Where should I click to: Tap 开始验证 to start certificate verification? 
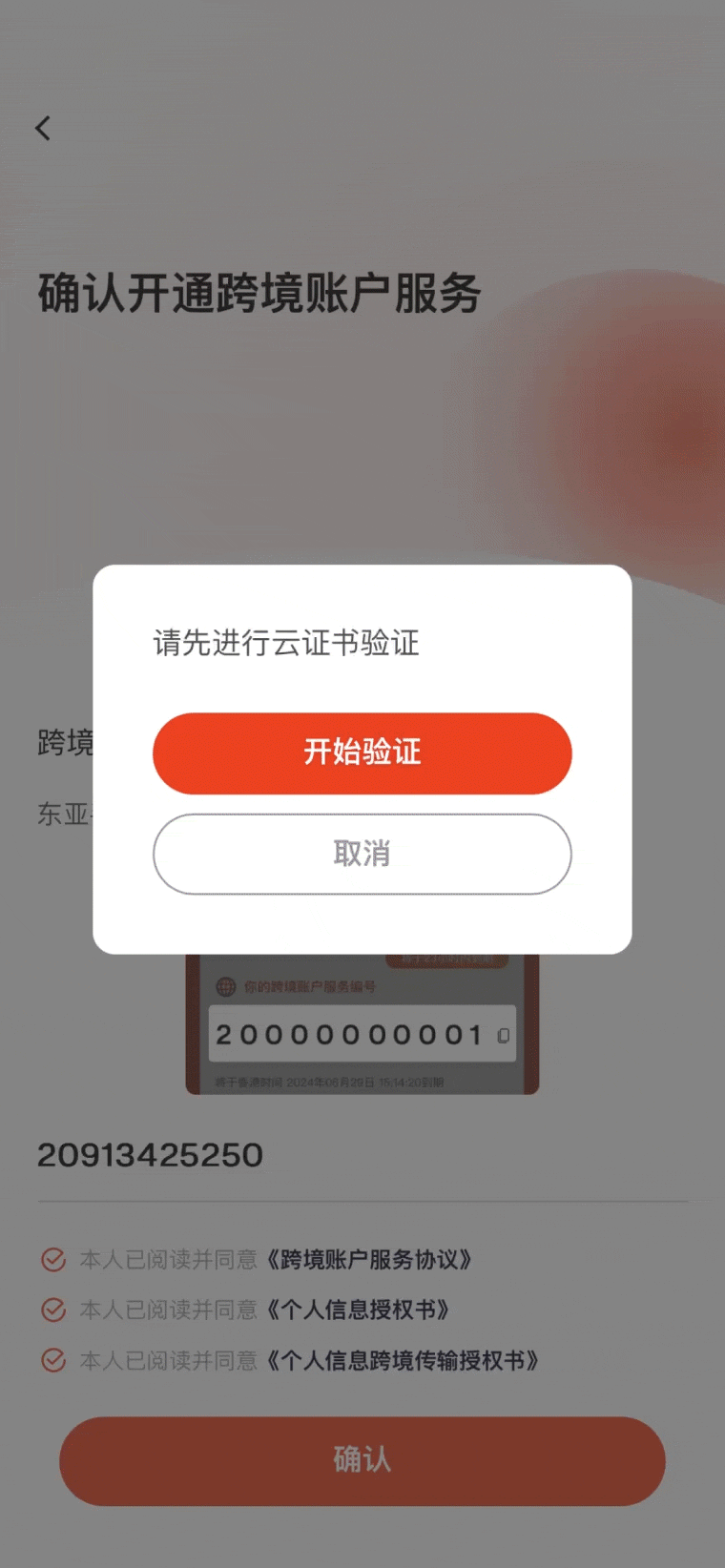pyautogui.click(x=362, y=753)
